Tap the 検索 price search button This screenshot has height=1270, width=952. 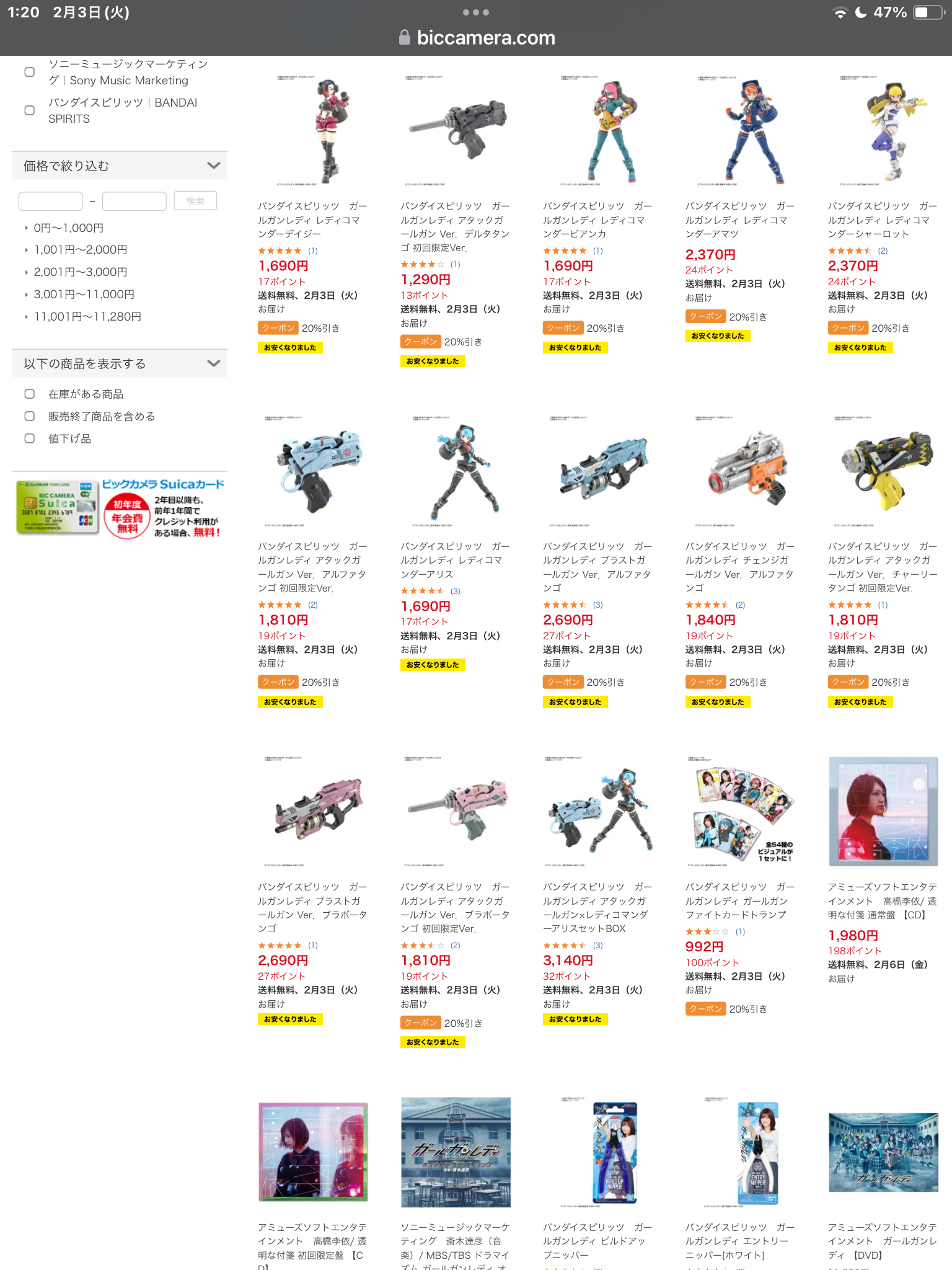click(195, 201)
